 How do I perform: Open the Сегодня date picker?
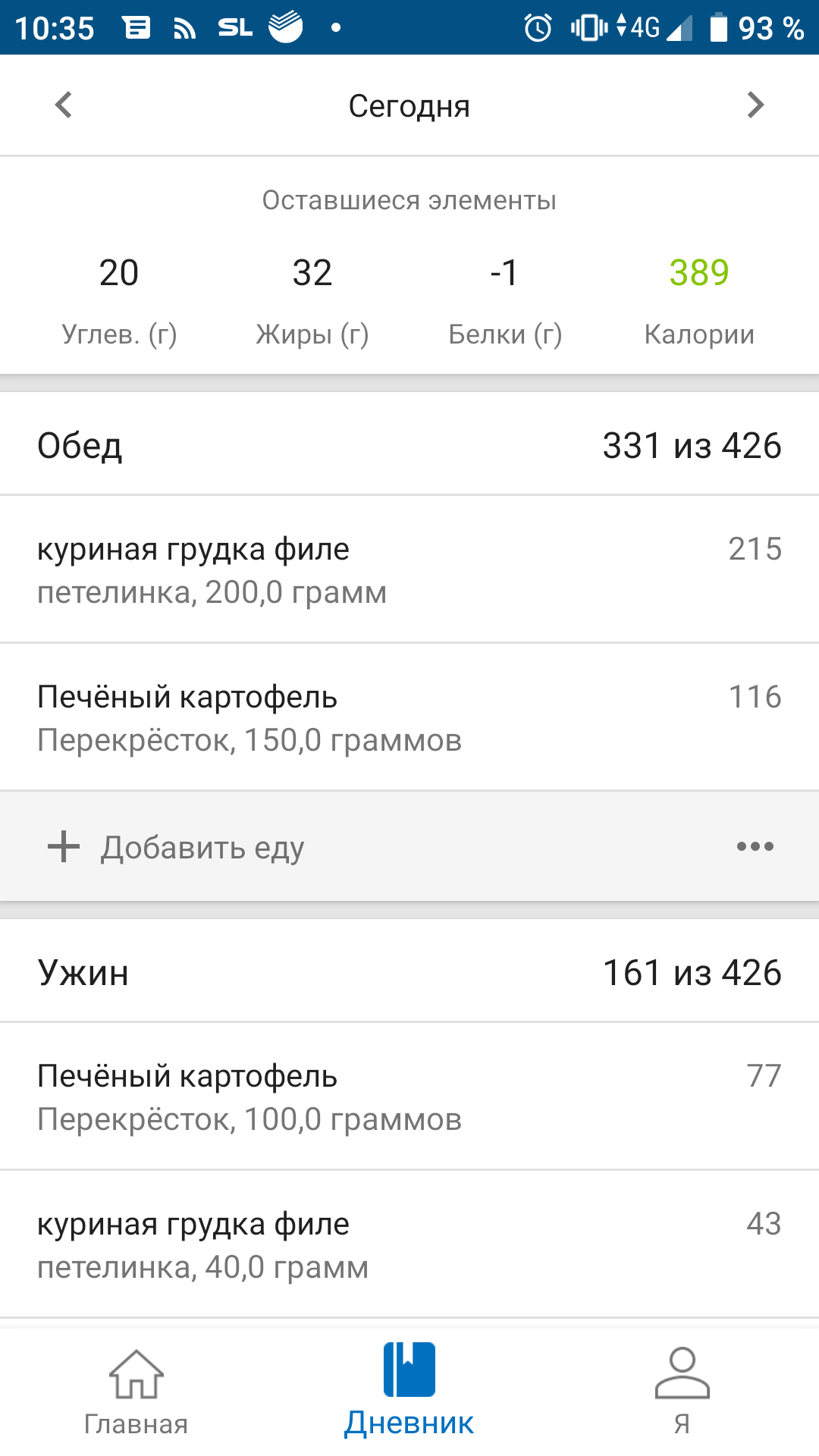(409, 106)
